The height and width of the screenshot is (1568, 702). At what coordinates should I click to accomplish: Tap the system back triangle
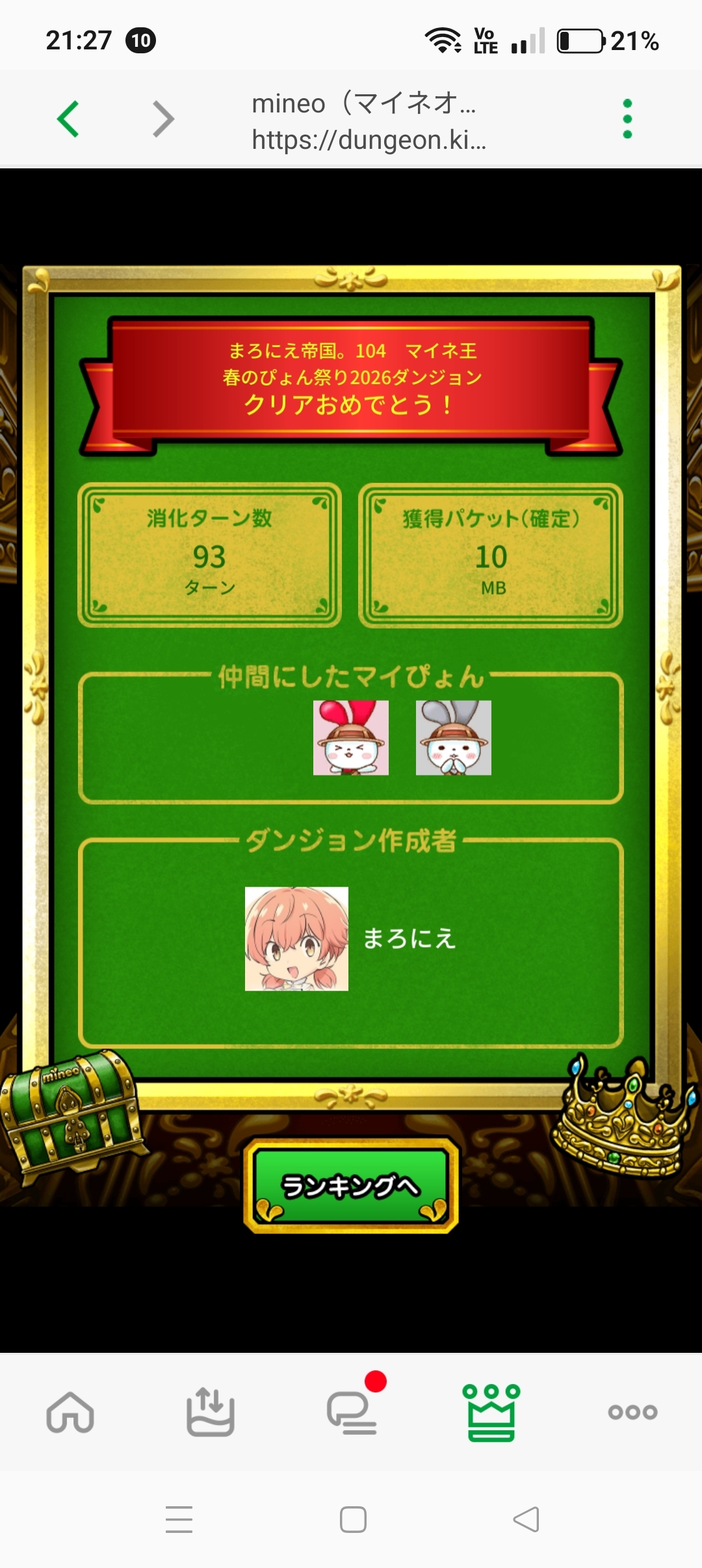526,1520
